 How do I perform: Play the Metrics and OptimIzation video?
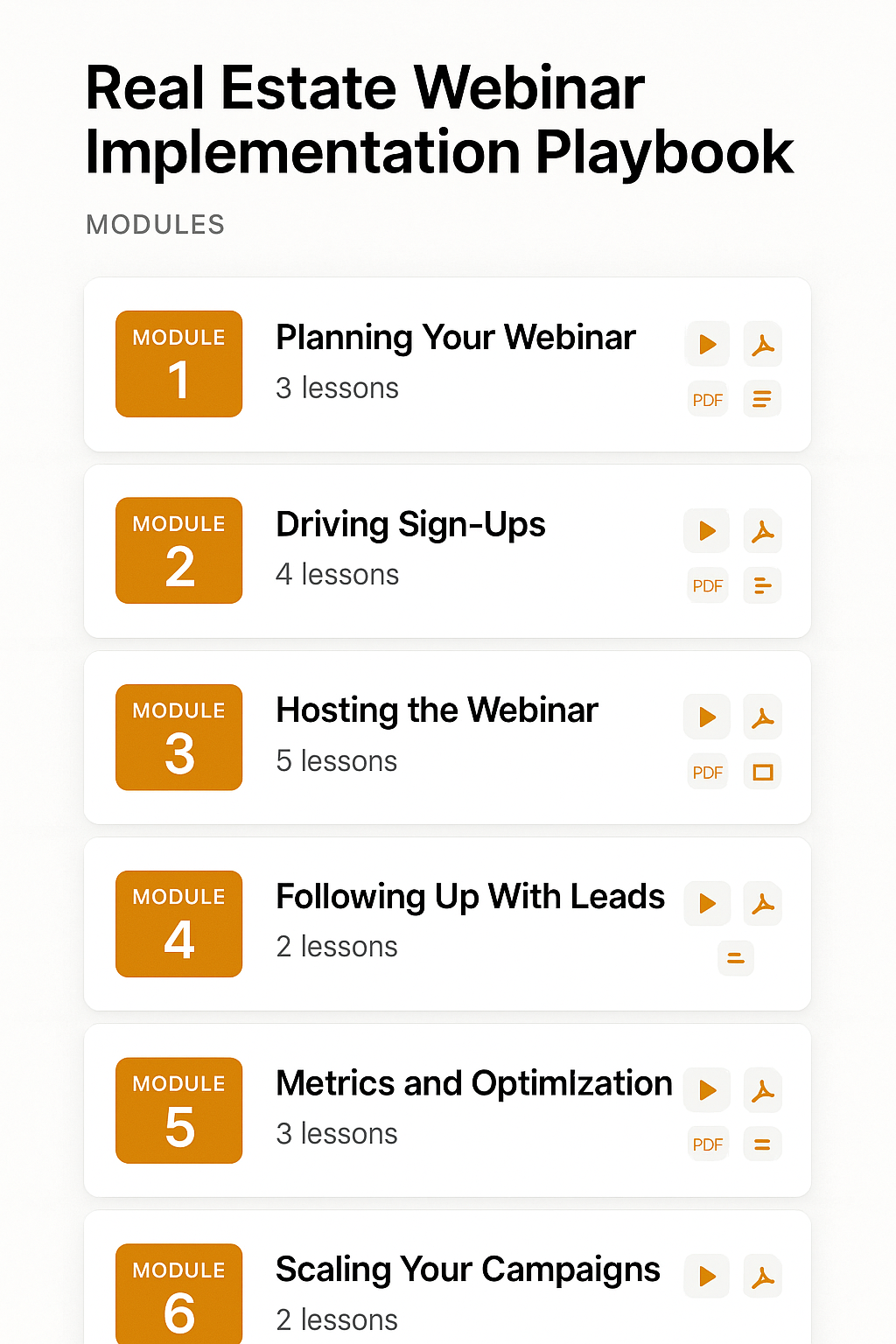tap(707, 1090)
